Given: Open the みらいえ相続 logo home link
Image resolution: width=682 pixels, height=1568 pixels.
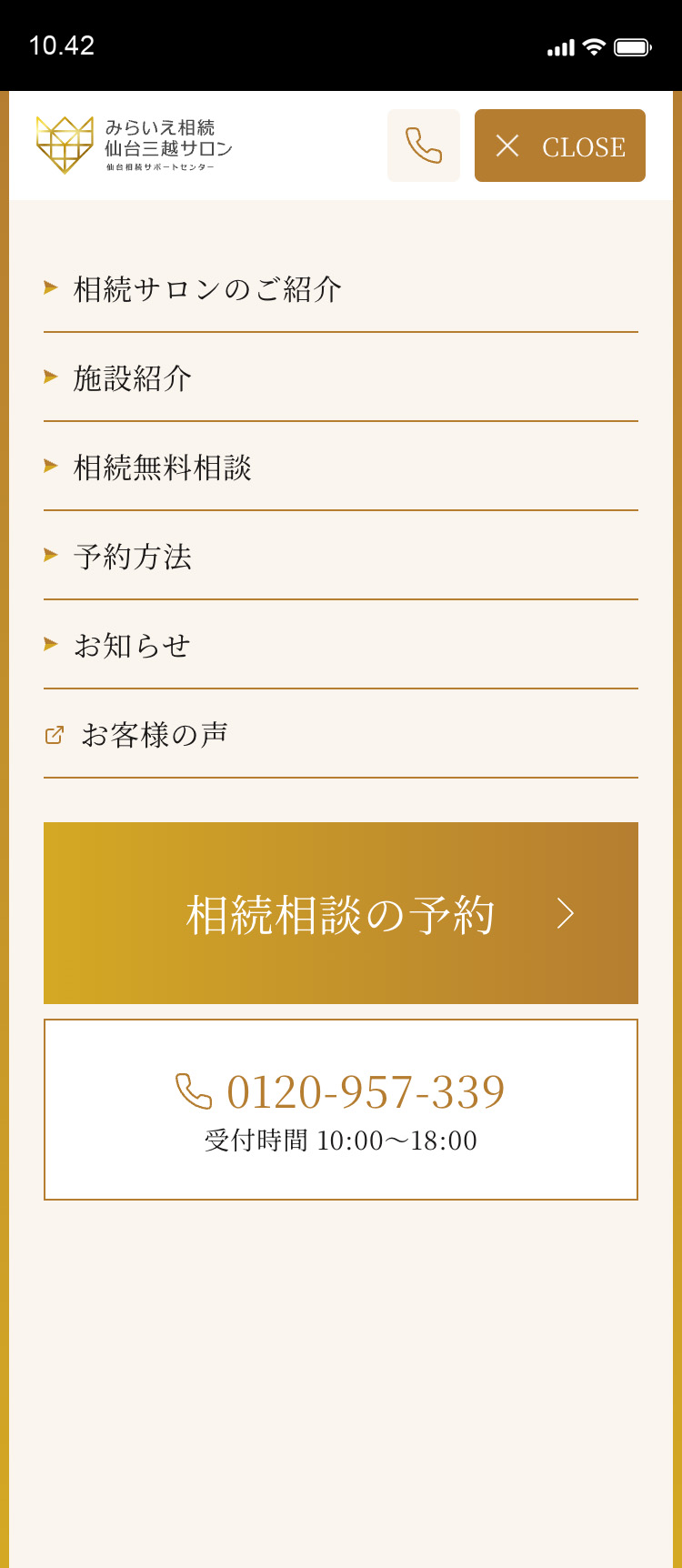Looking at the screenshot, I should 135,146.
